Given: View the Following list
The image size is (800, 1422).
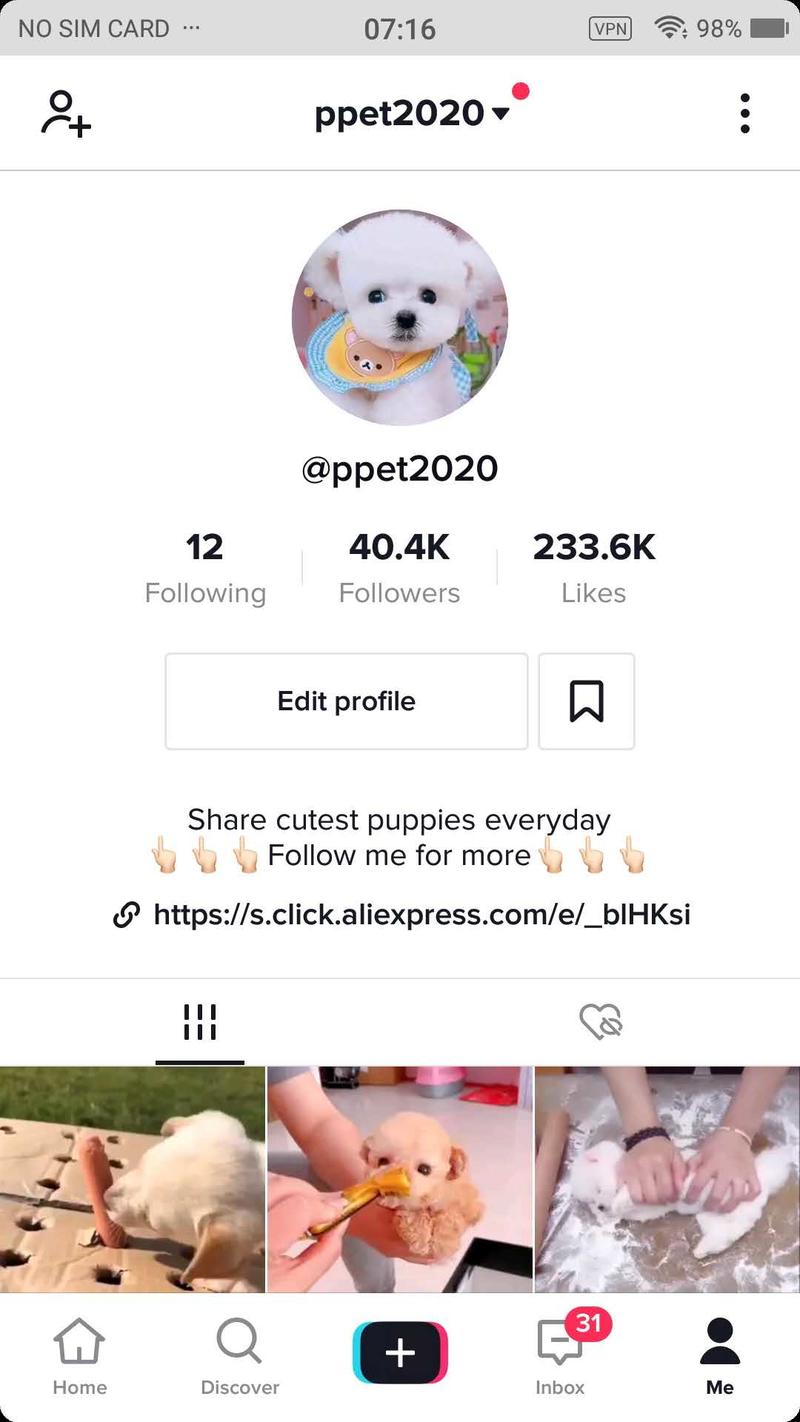Looking at the screenshot, I should (x=205, y=568).
